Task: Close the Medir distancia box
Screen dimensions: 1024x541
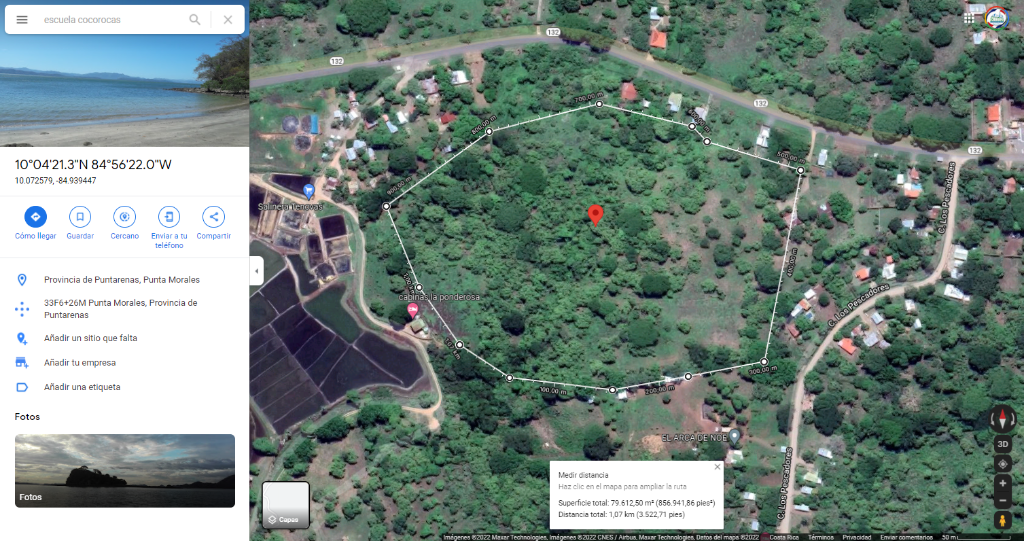Action: click(x=717, y=467)
